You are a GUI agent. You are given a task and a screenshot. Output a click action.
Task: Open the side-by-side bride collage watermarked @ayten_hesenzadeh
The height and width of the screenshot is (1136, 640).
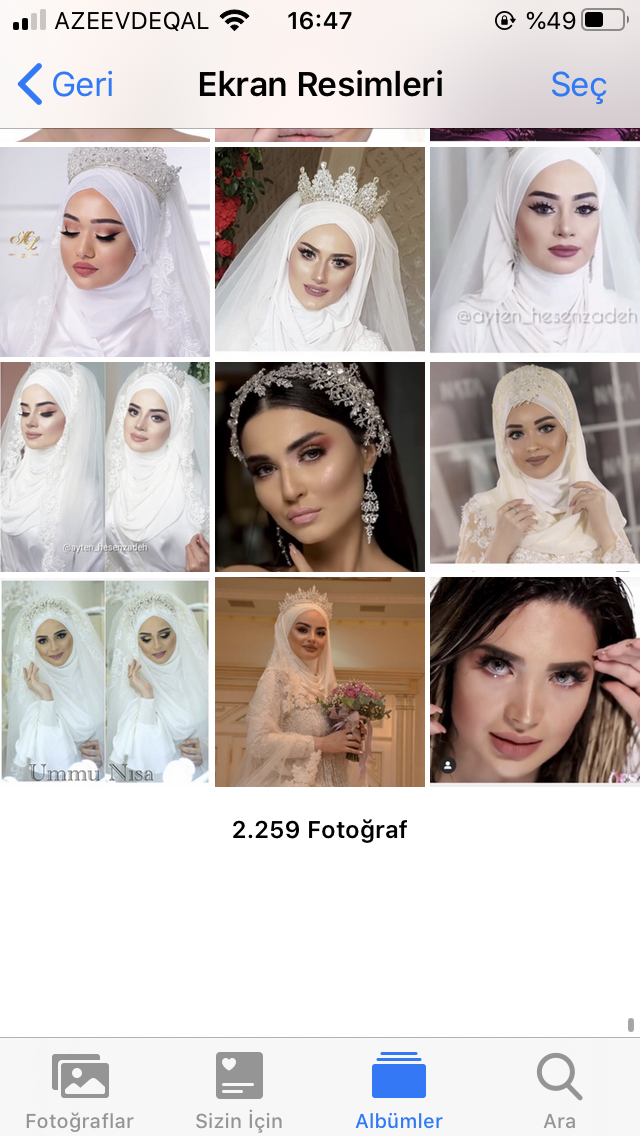(105, 466)
